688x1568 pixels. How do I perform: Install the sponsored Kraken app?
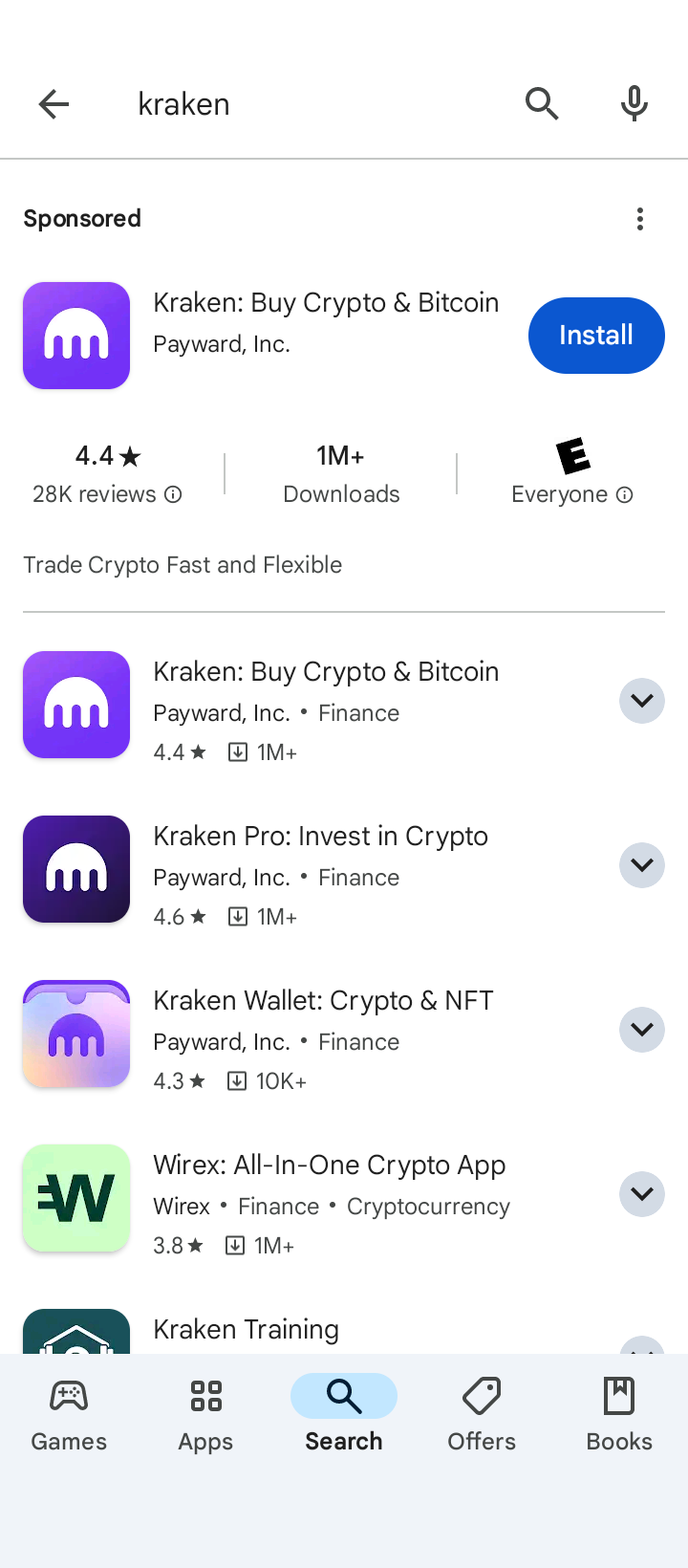(595, 336)
